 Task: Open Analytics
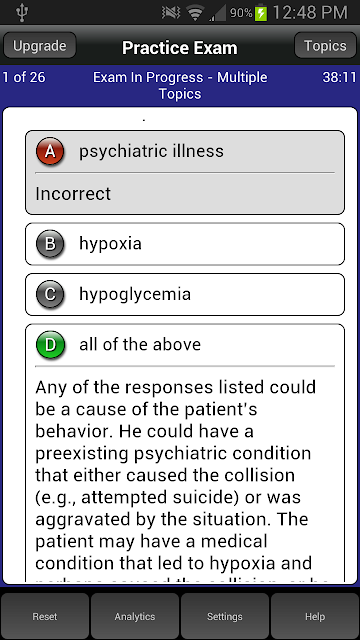[135, 616]
